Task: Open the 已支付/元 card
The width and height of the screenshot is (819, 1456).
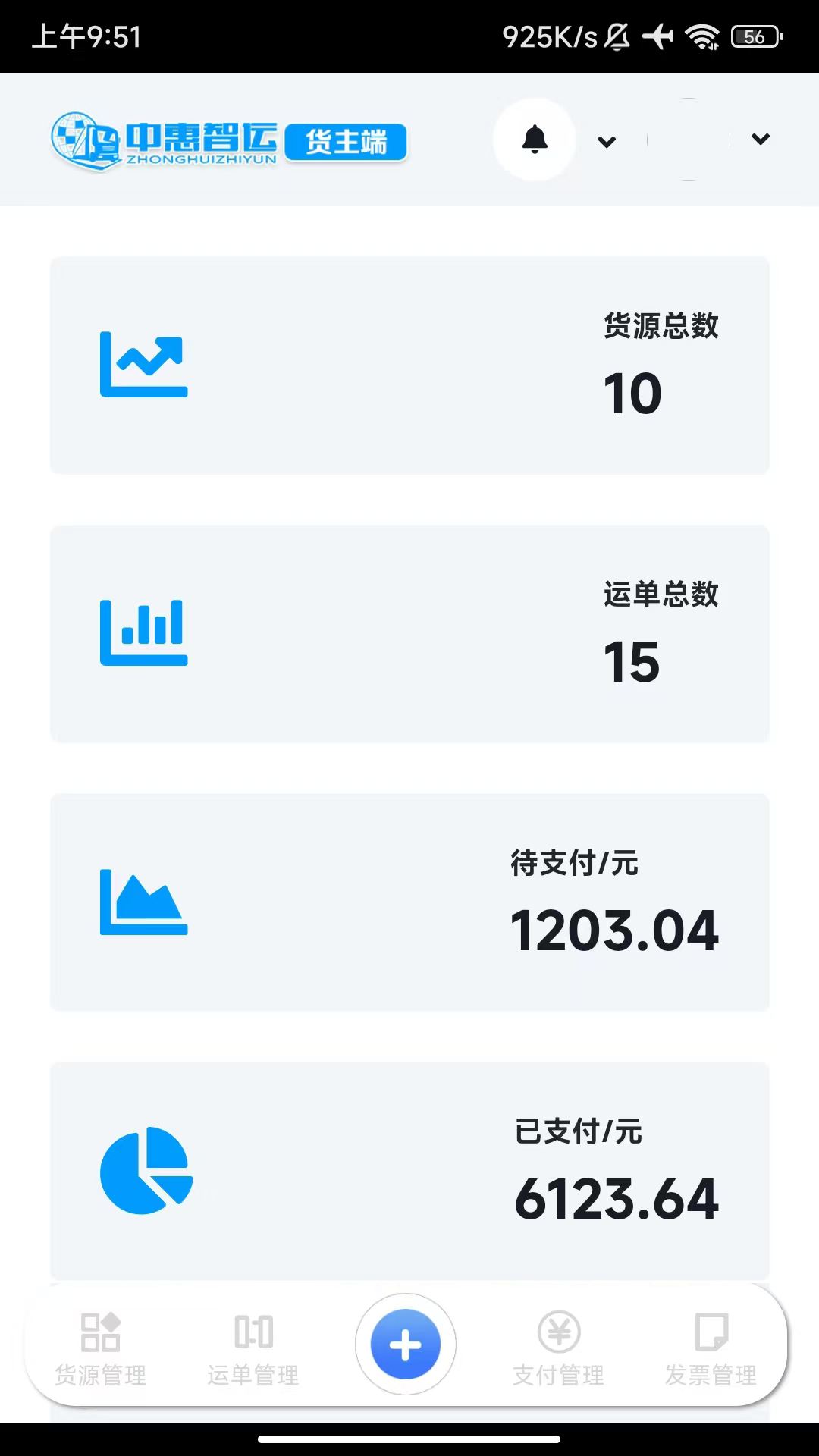Action: (409, 1170)
